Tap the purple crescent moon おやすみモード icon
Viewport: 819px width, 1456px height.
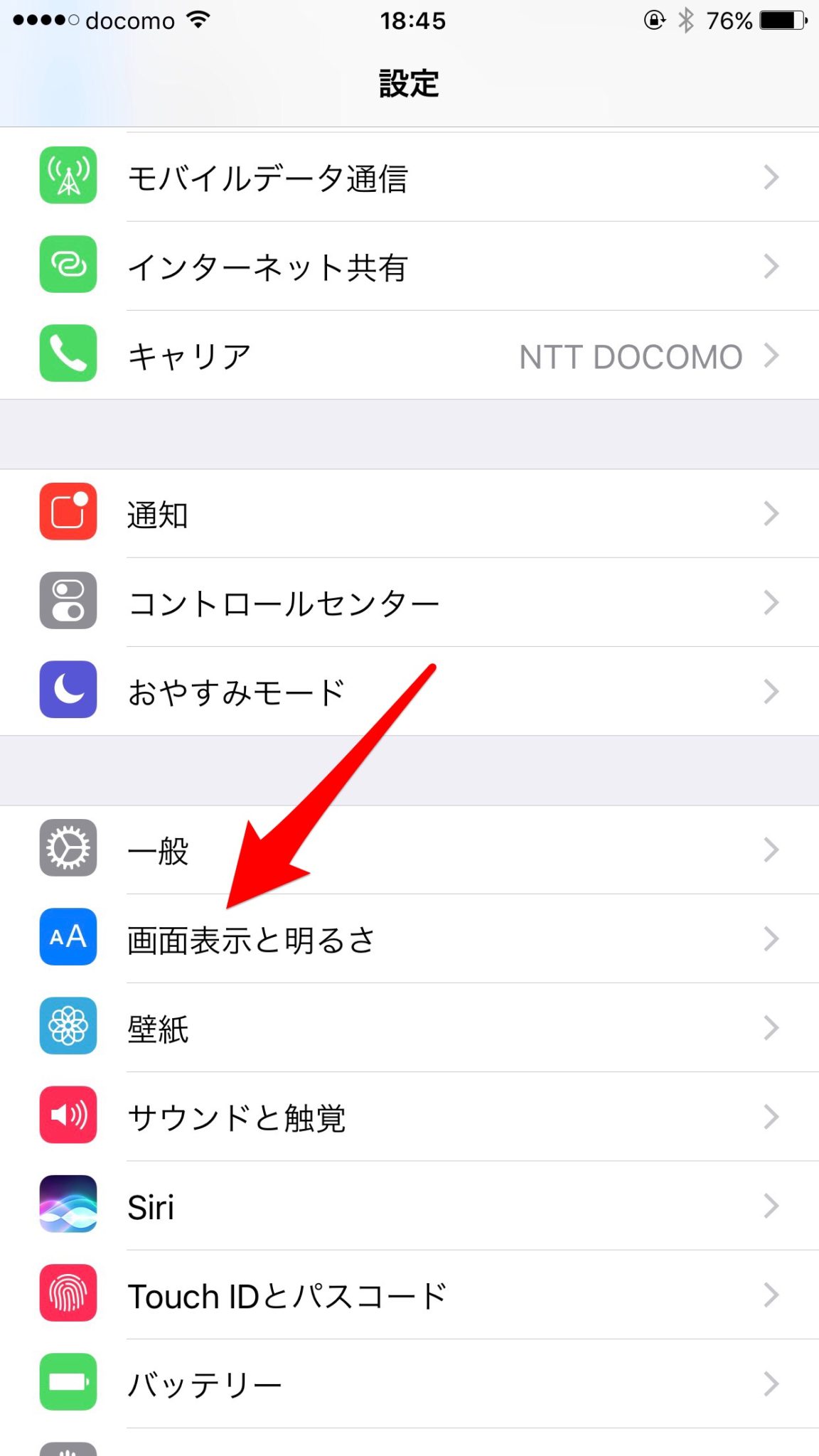[x=68, y=690]
